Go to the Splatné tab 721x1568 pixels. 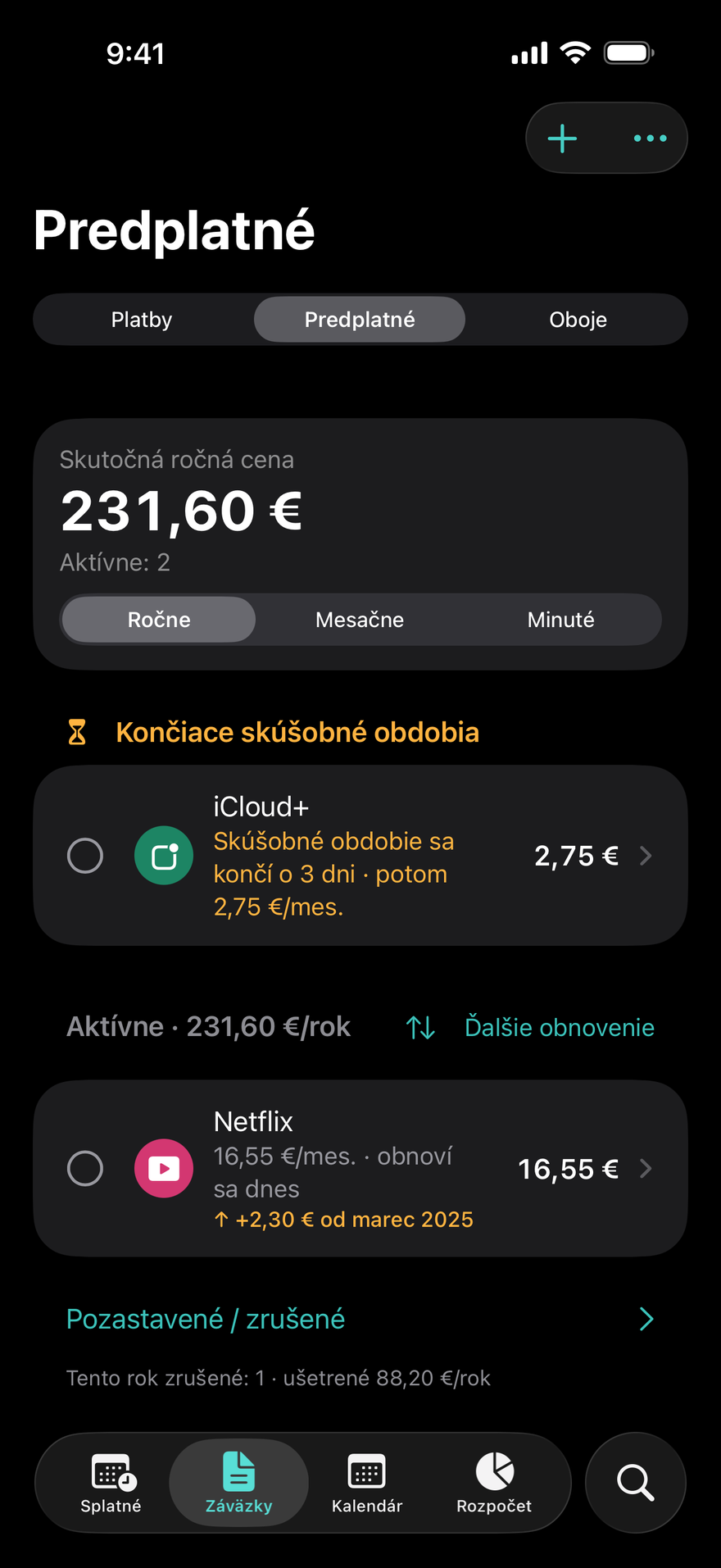pyautogui.click(x=111, y=1483)
